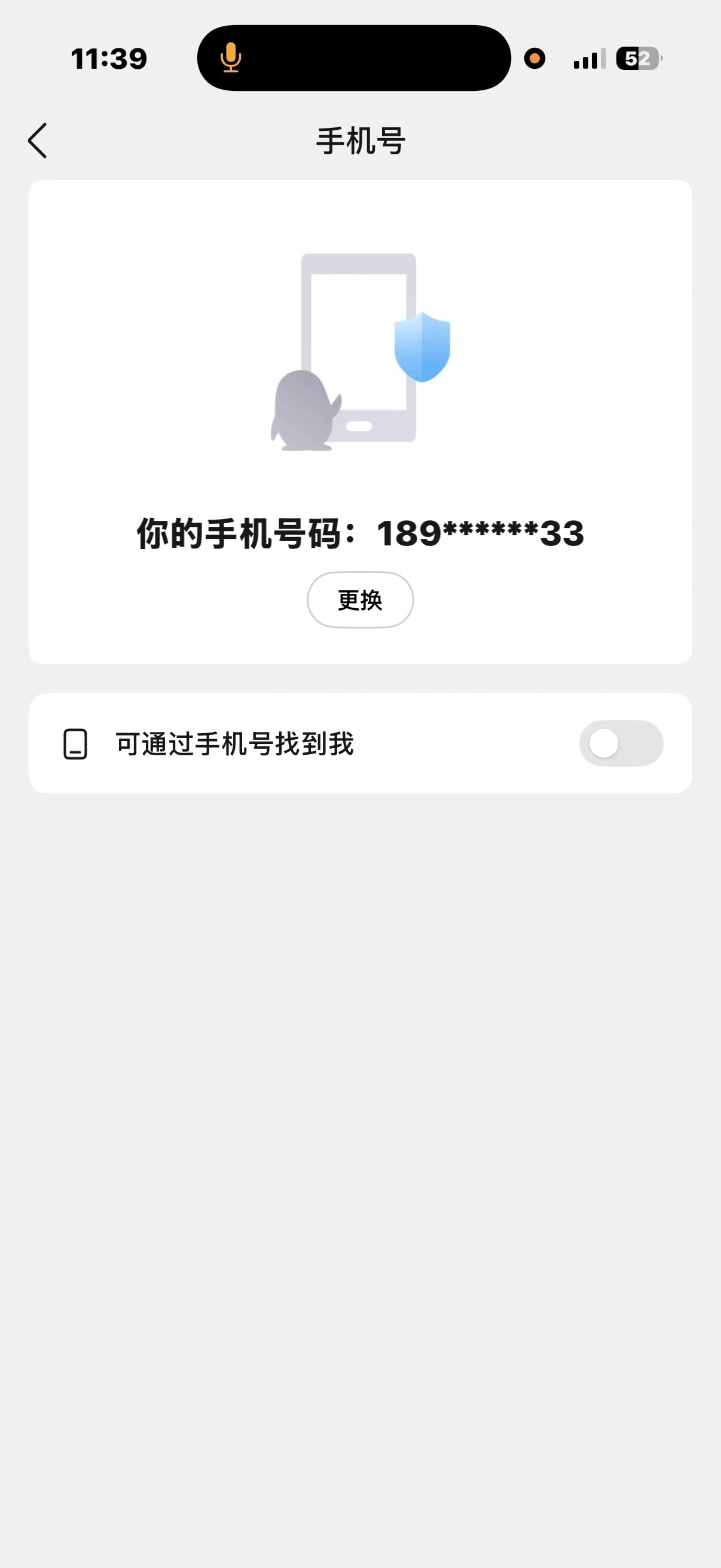Image resolution: width=721 pixels, height=1568 pixels.
Task: Collapse this page via the left-pointing arrow
Action: 38,141
